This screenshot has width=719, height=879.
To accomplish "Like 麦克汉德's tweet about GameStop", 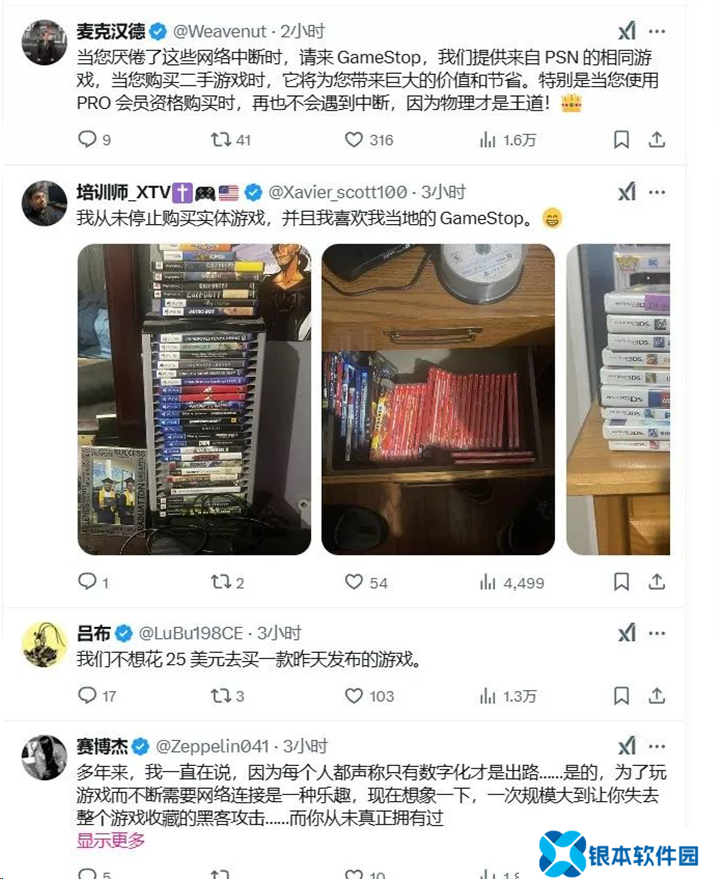I will 354,140.
